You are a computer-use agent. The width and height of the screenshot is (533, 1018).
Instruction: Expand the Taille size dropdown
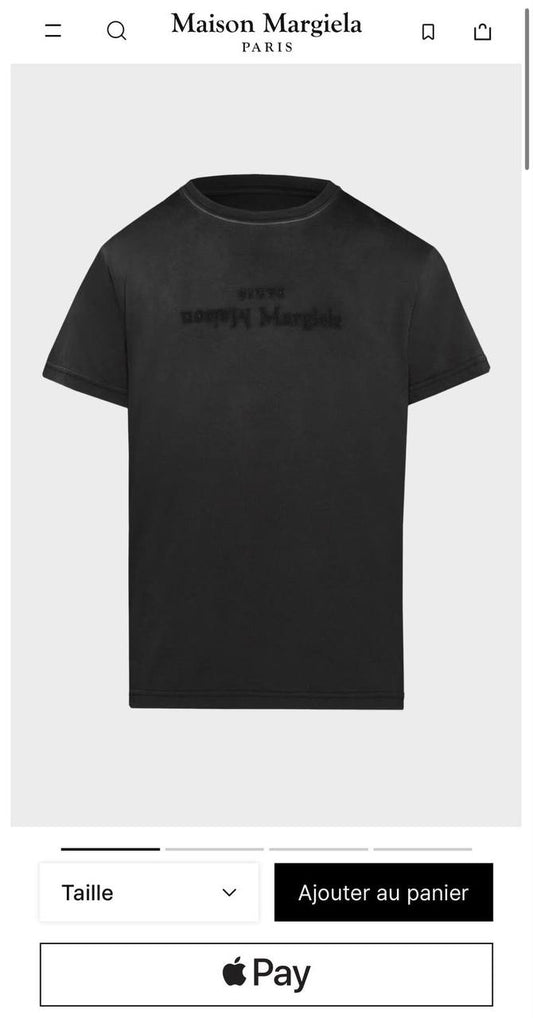click(149, 892)
